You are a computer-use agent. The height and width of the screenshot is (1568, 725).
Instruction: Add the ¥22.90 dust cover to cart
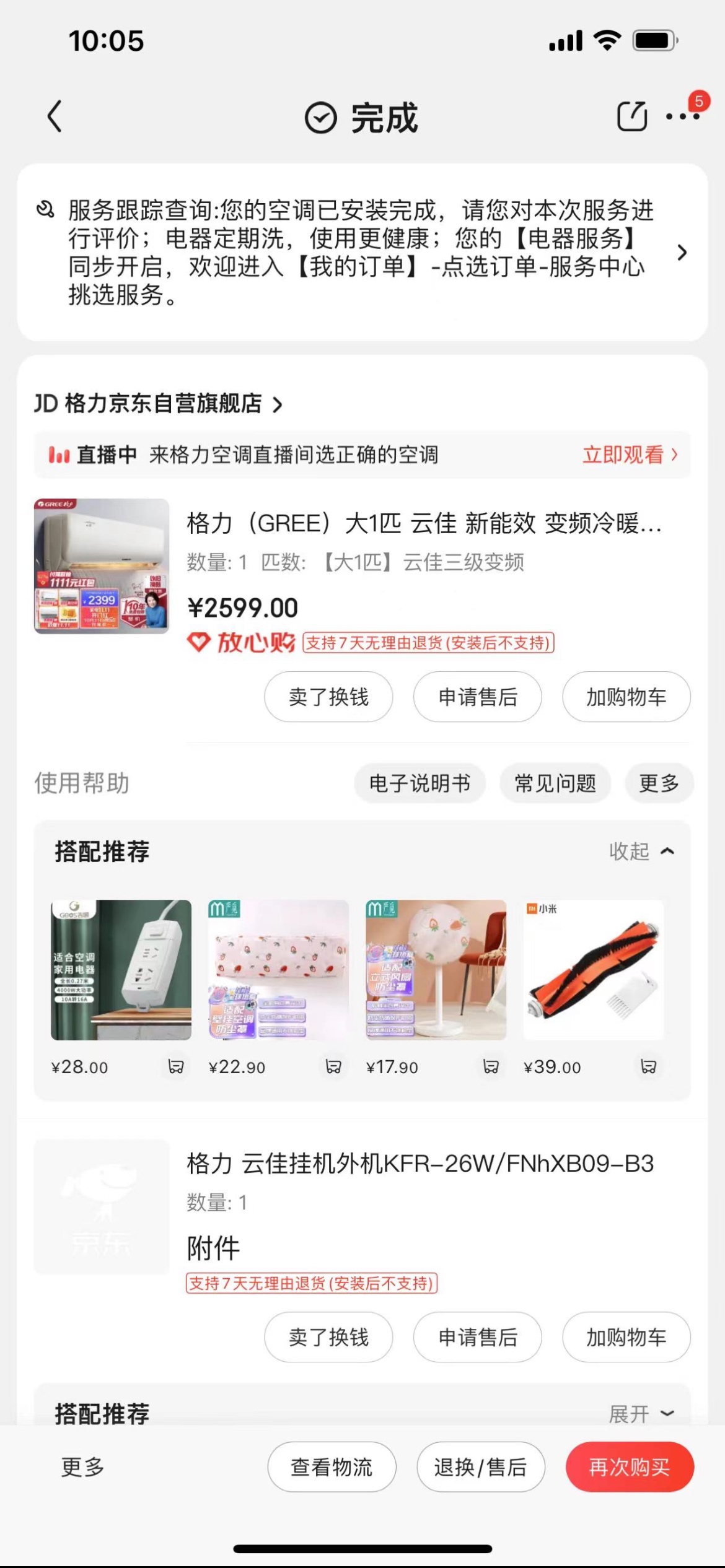pyautogui.click(x=333, y=1066)
